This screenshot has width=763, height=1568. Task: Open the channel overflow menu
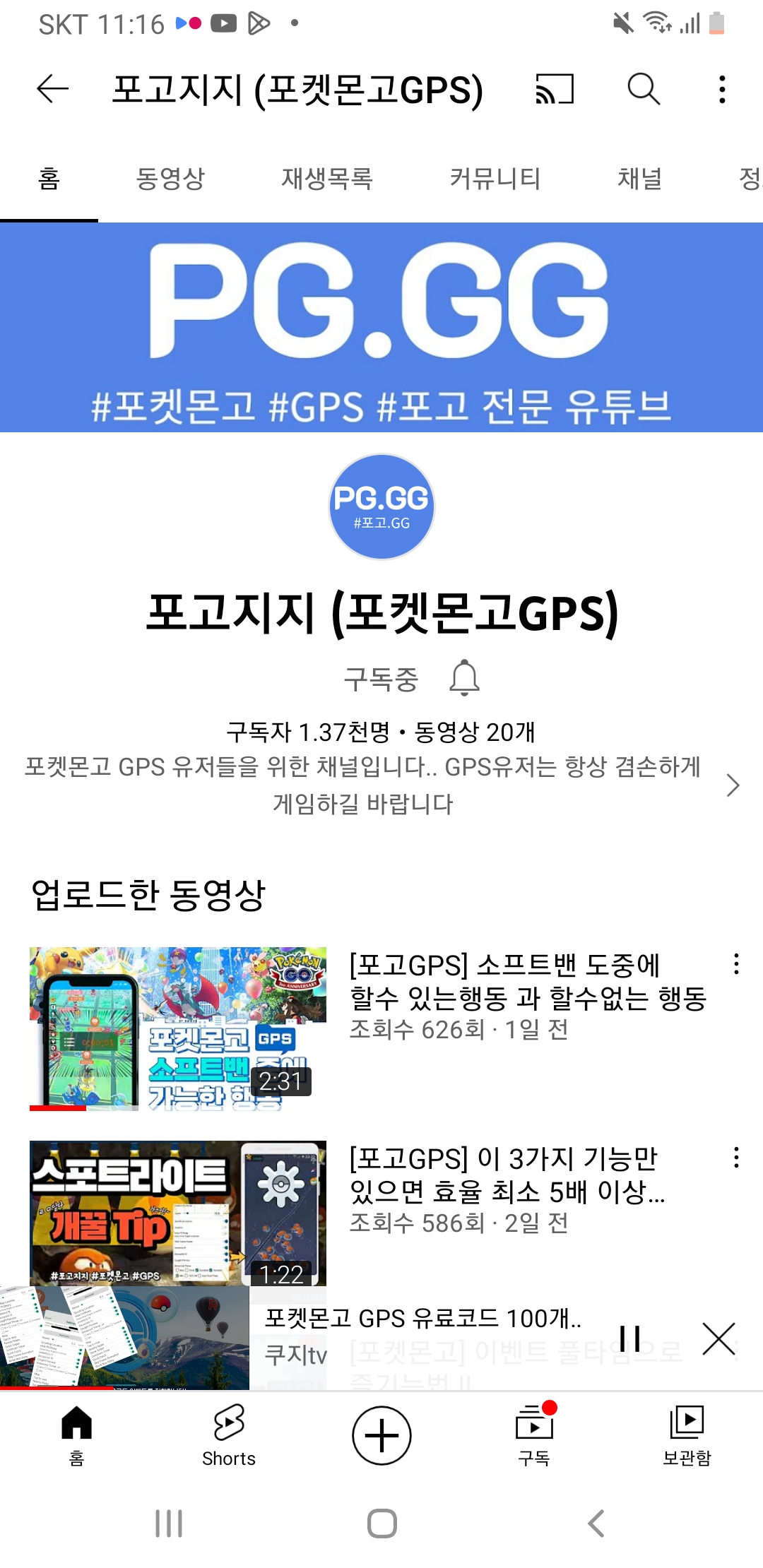click(721, 90)
